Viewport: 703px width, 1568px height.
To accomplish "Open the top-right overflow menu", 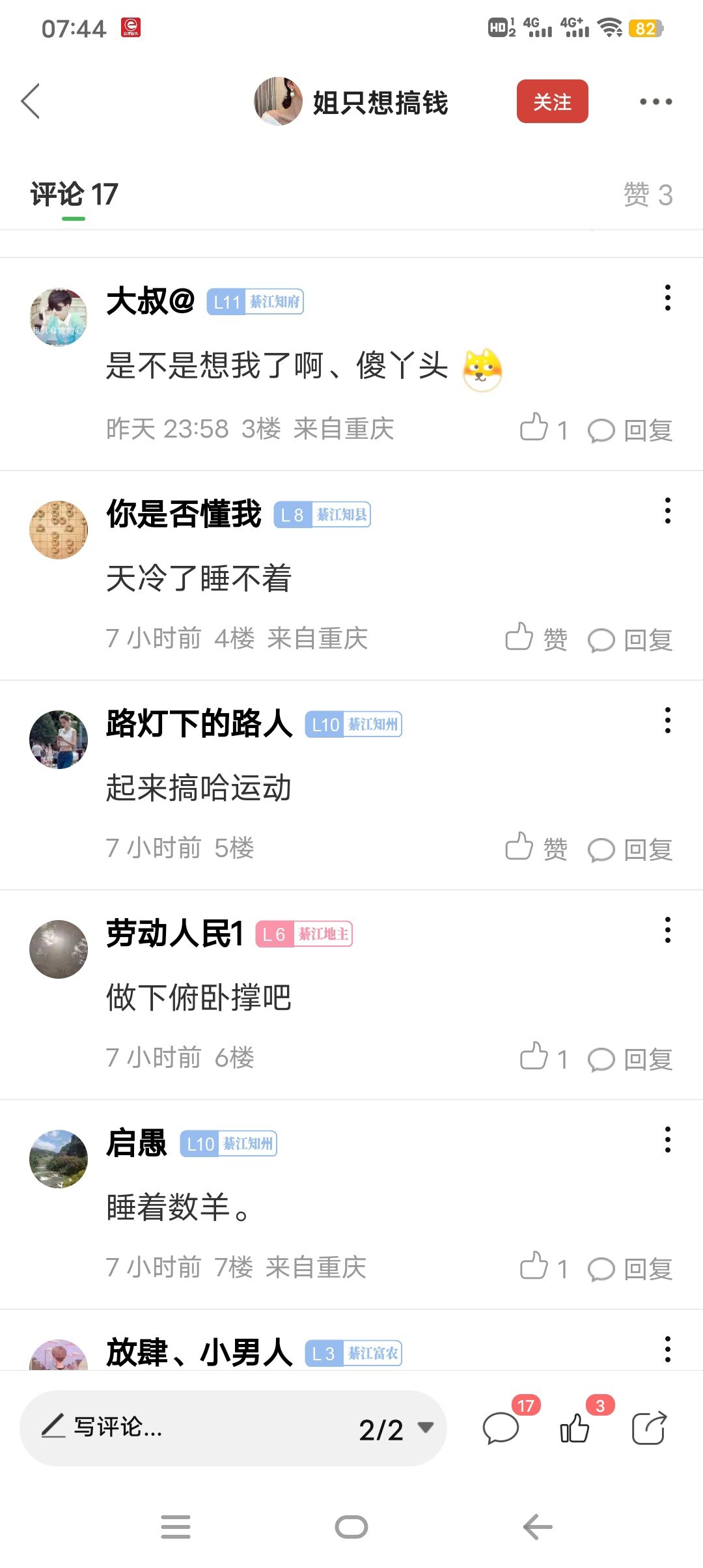I will (x=655, y=102).
